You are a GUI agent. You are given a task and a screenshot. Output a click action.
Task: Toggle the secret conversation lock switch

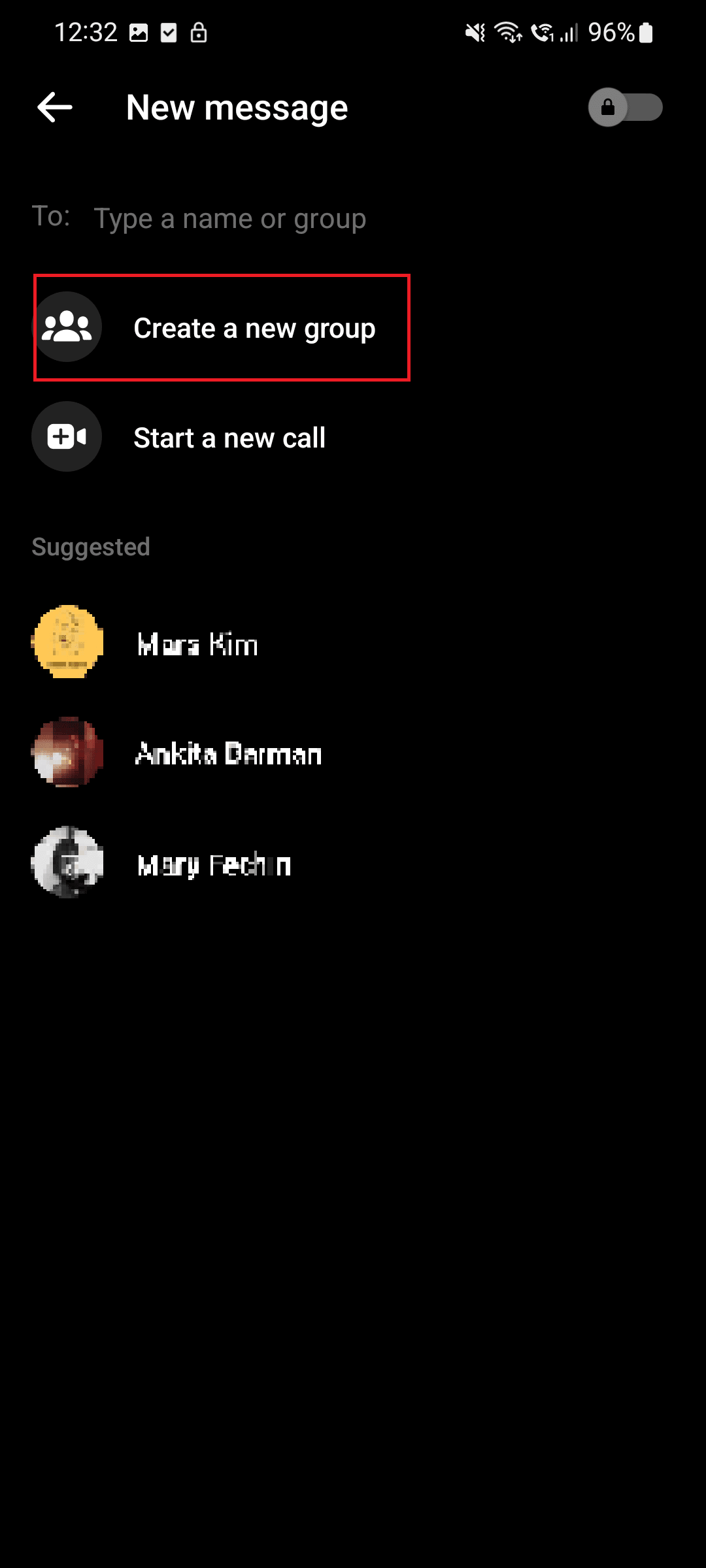pyautogui.click(x=625, y=107)
